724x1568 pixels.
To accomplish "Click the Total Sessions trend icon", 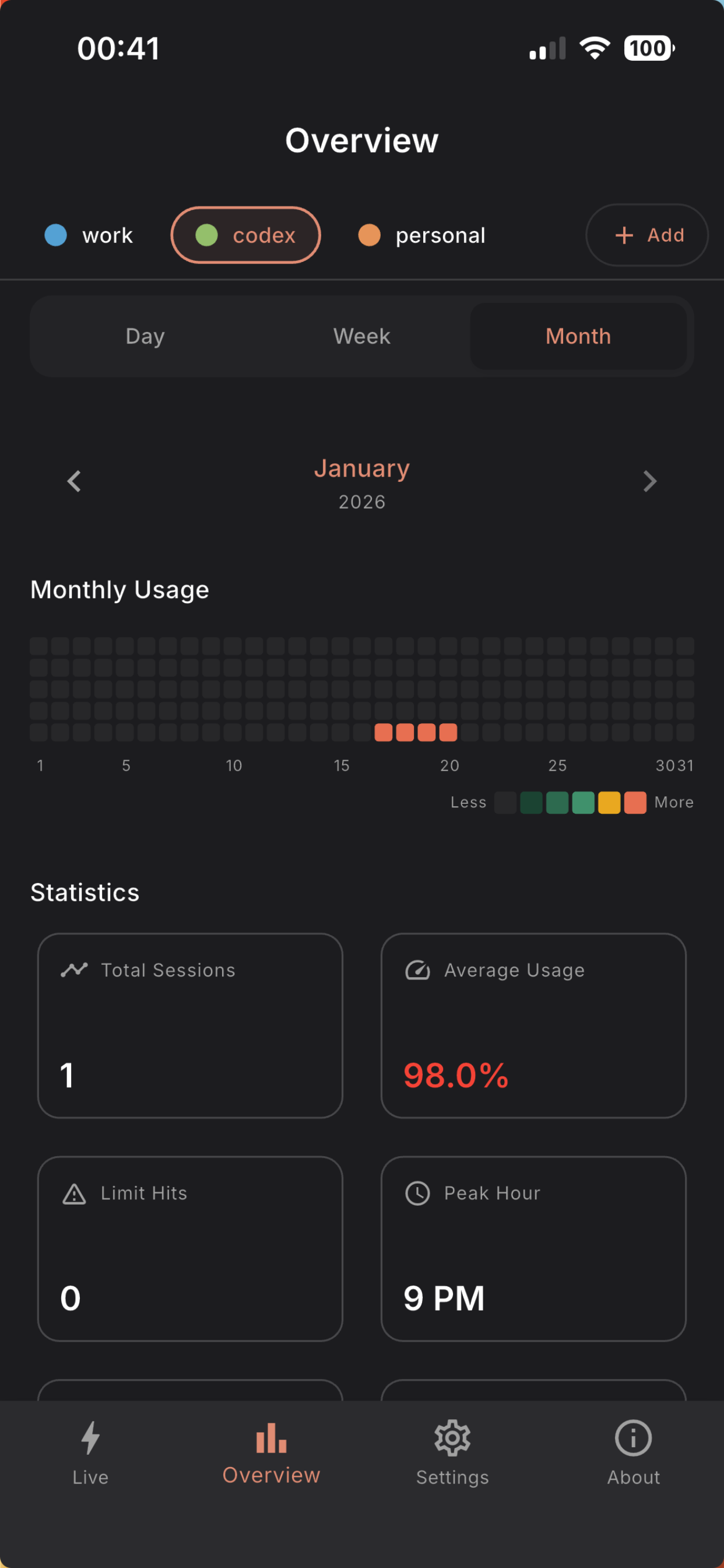I will [x=74, y=969].
